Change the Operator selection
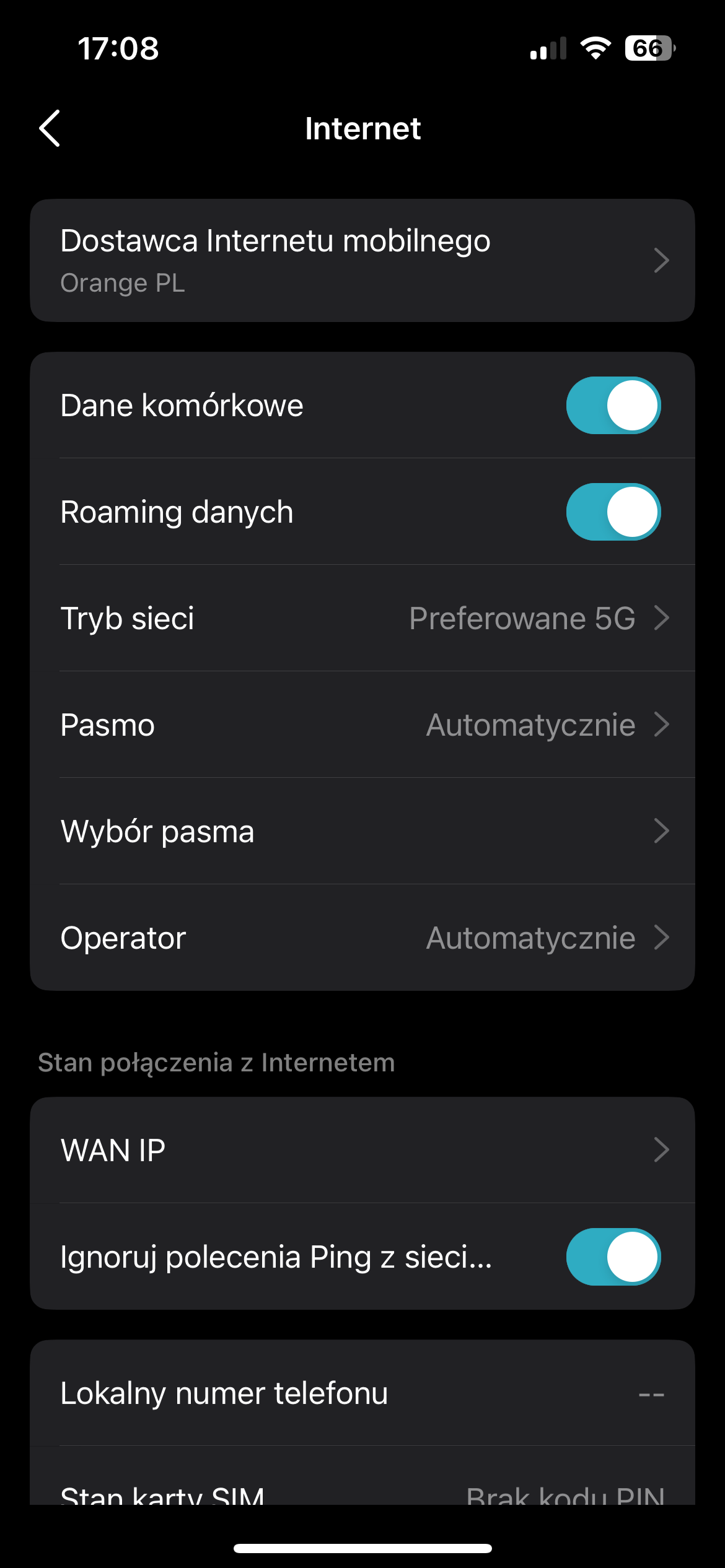The width and height of the screenshot is (725, 1568). click(362, 938)
